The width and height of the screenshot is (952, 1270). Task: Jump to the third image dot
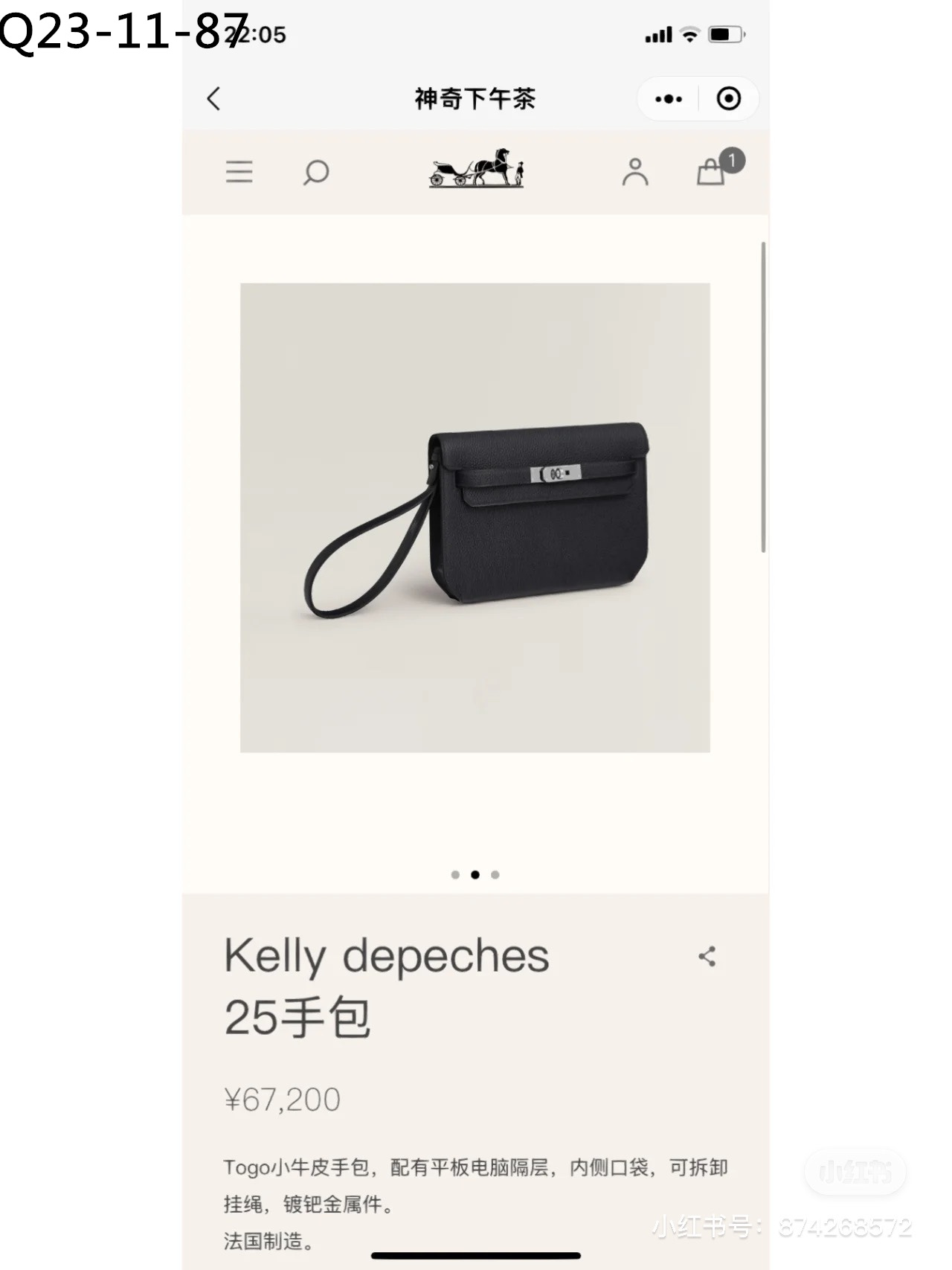[x=495, y=875]
